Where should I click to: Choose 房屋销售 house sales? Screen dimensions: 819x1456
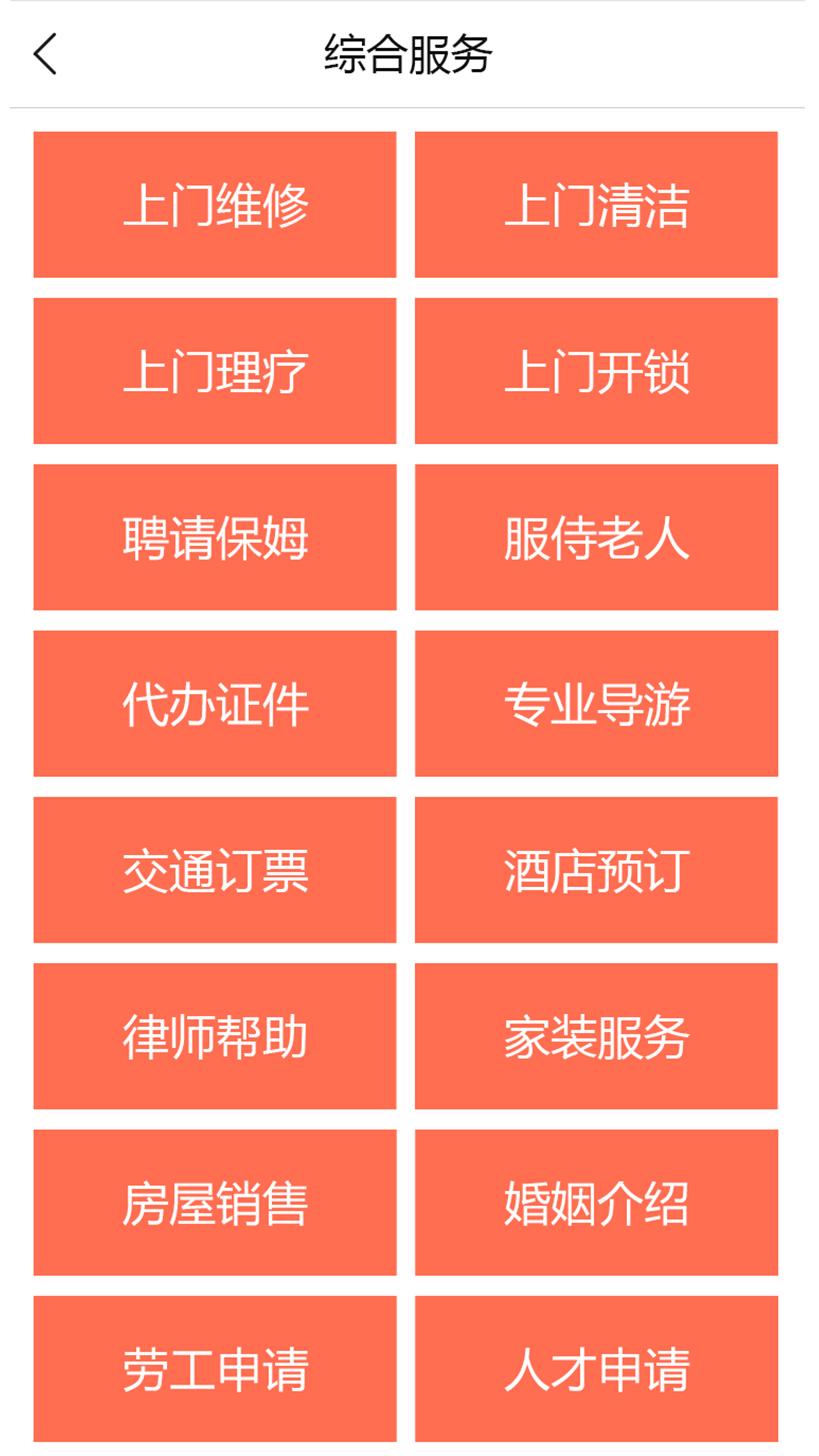[215, 1203]
